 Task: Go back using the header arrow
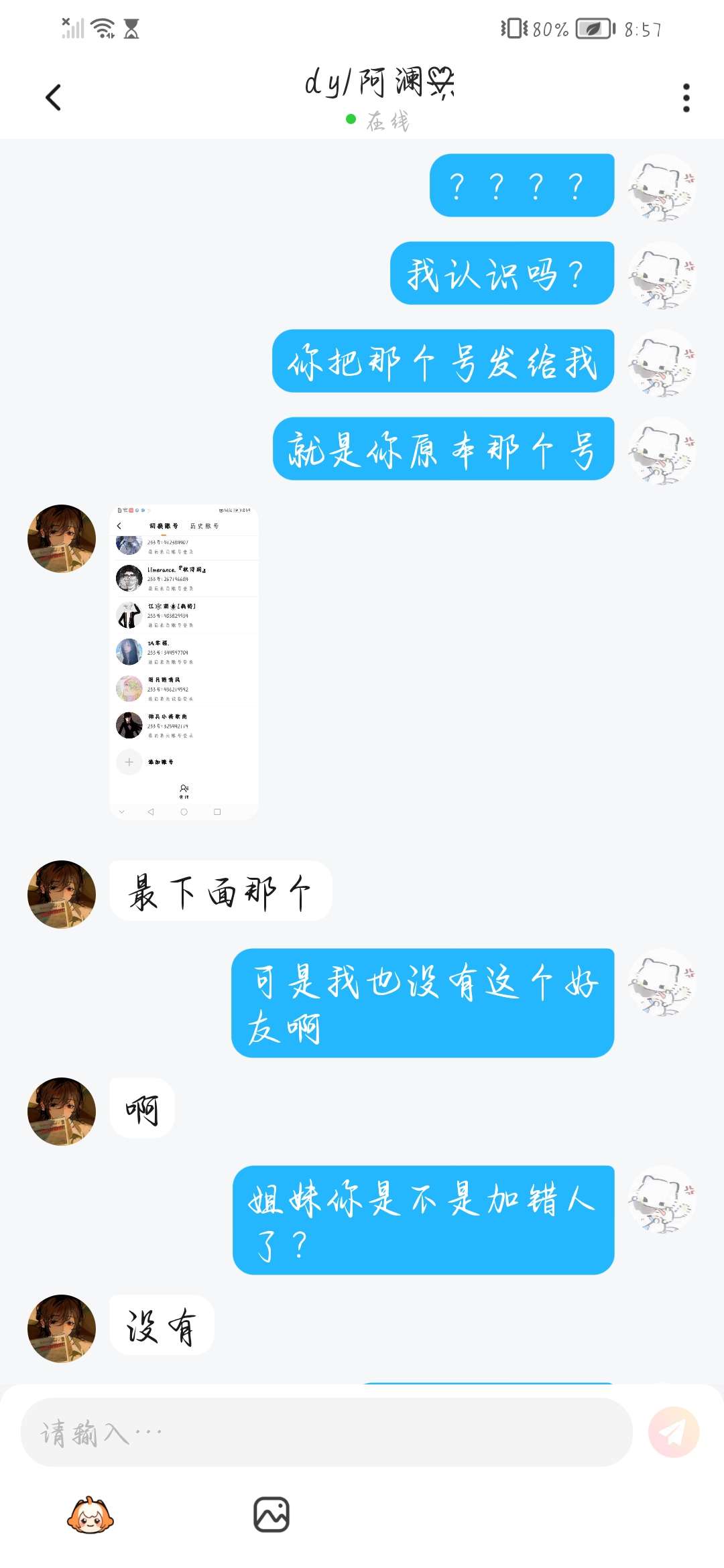tap(54, 98)
